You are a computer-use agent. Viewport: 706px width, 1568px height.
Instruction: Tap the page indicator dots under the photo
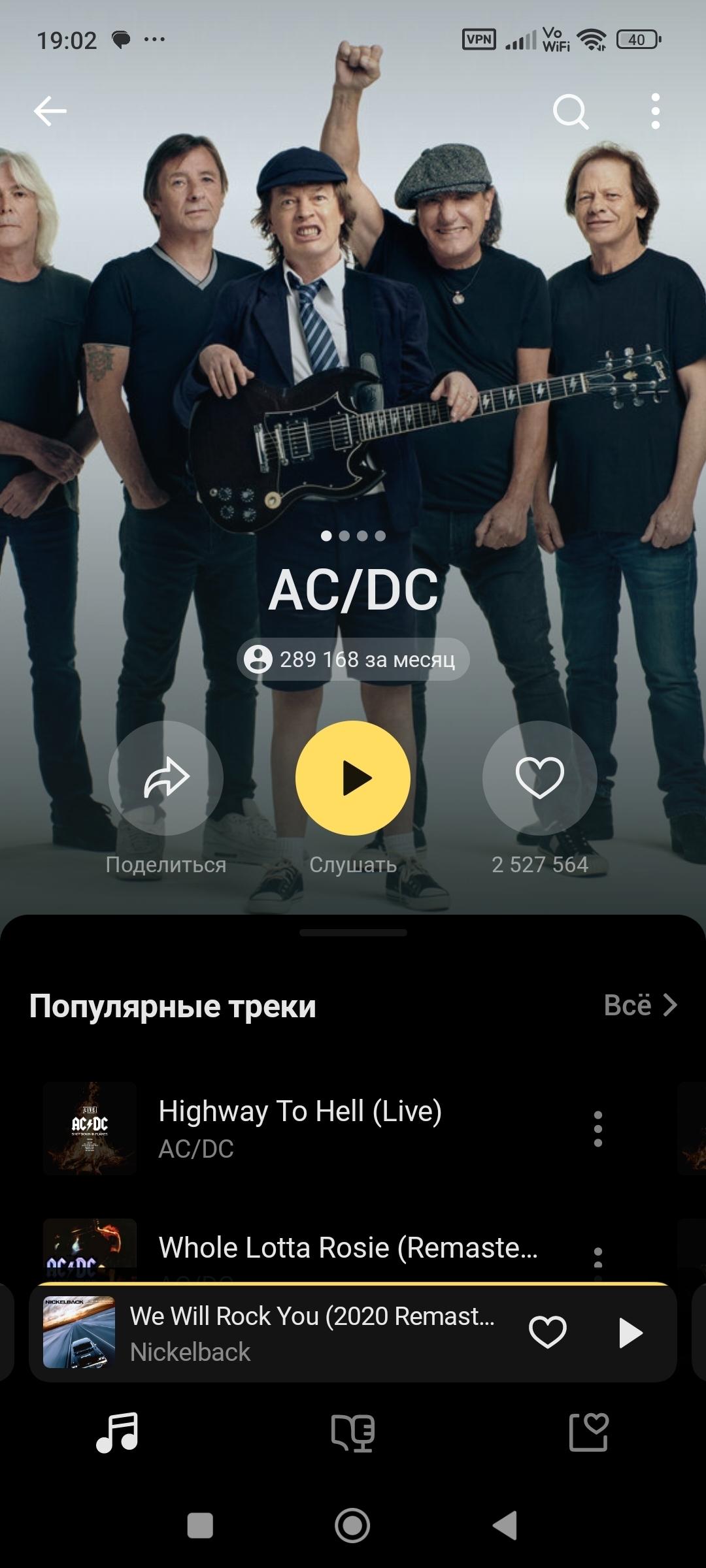tap(353, 536)
